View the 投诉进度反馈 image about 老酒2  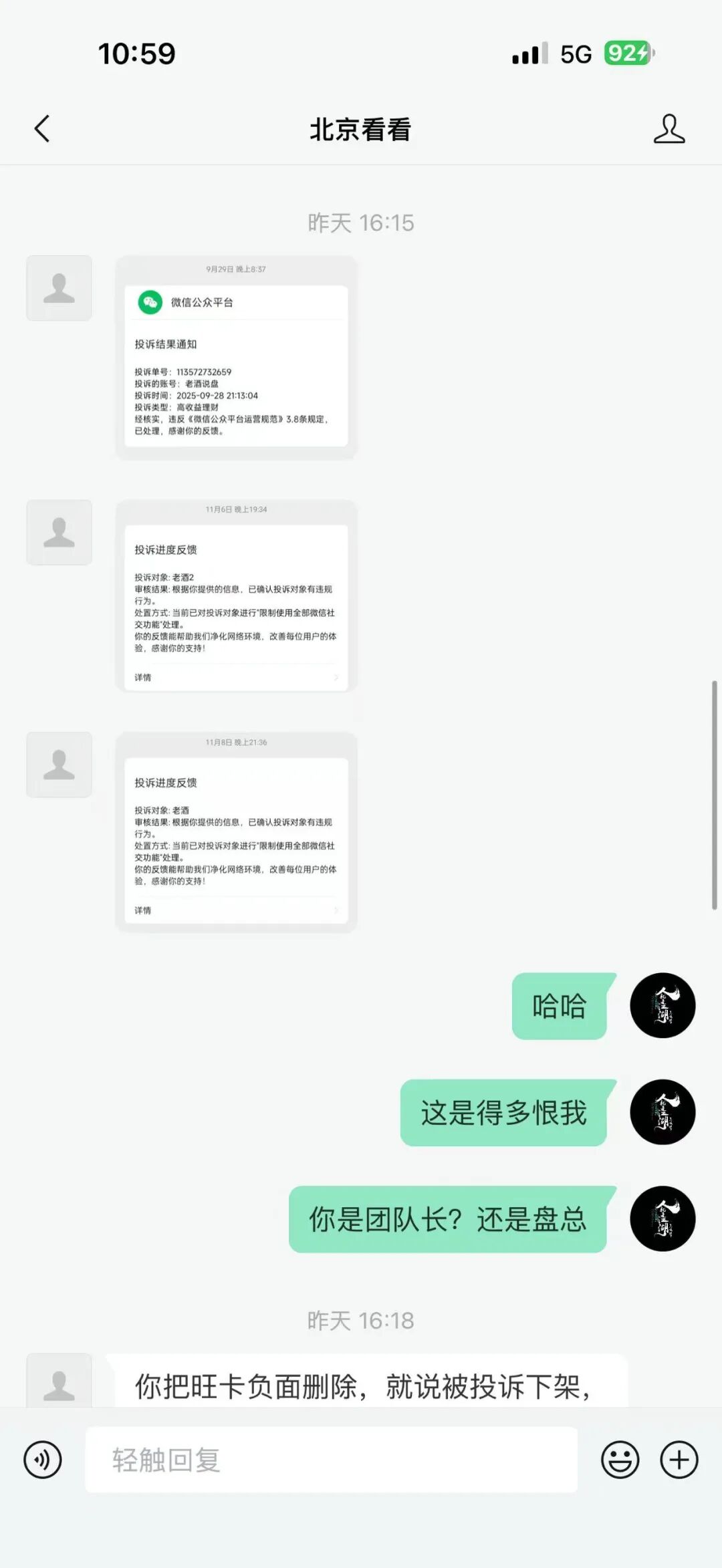click(x=236, y=596)
